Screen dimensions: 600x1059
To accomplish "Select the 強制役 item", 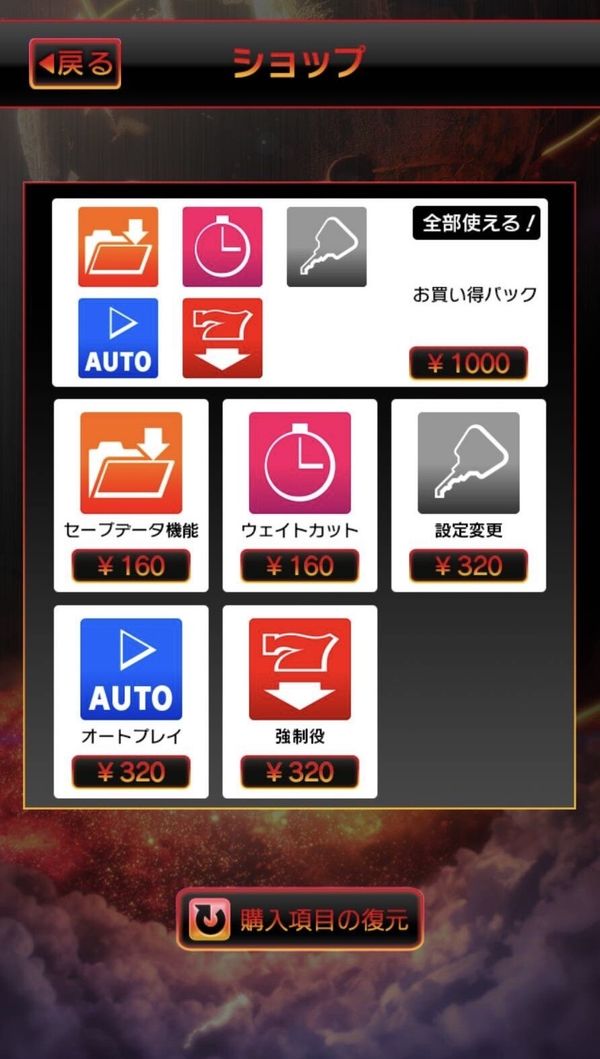I will click(300, 702).
